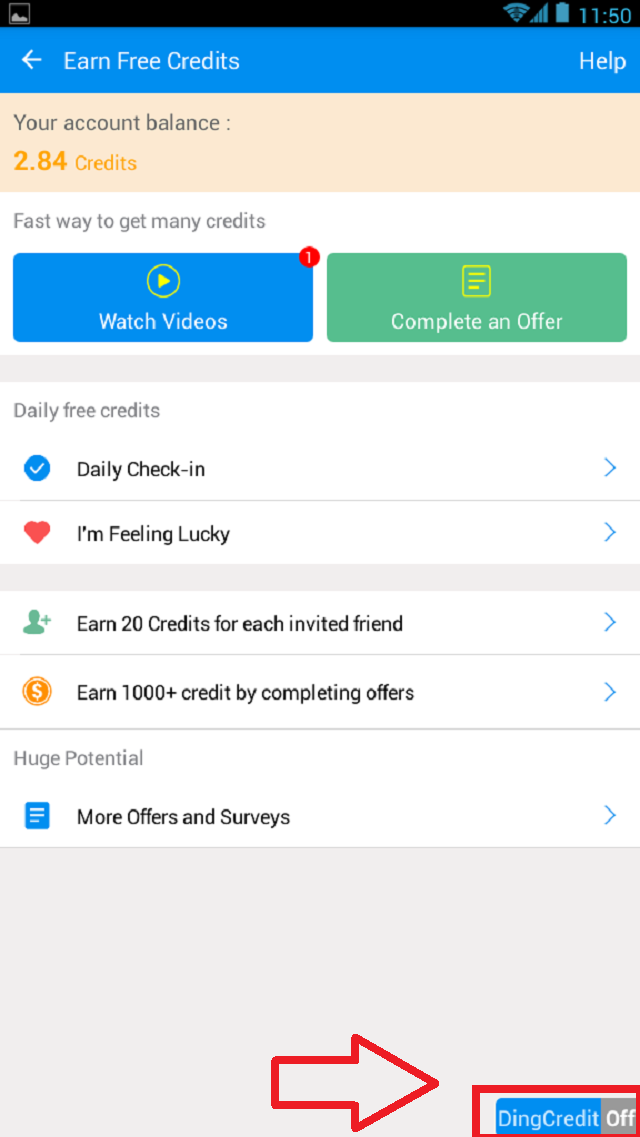Open Earn 1000+ credit by completing offers
The width and height of the screenshot is (640, 1137).
click(320, 692)
